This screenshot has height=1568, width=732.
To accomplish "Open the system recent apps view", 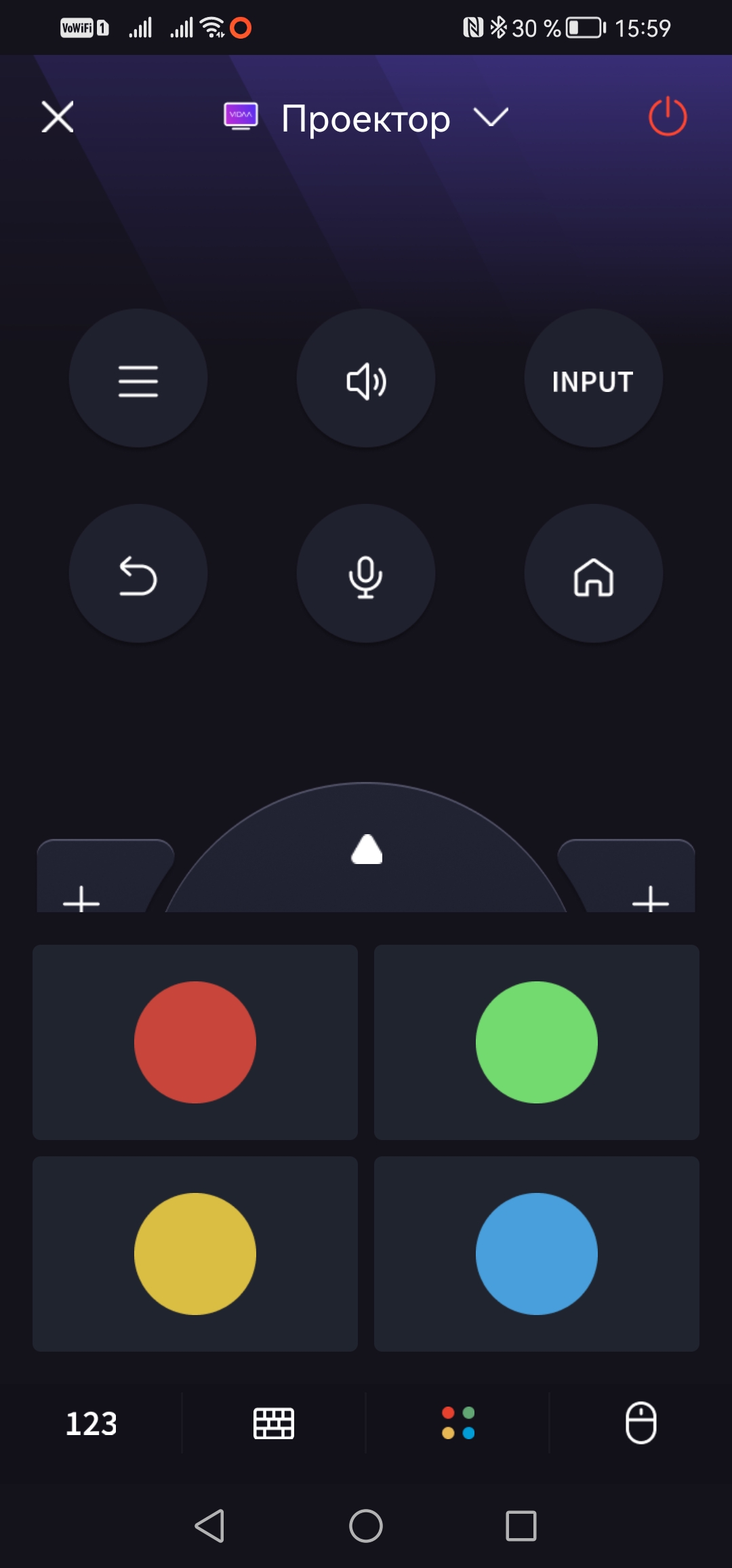I will click(x=521, y=1526).
